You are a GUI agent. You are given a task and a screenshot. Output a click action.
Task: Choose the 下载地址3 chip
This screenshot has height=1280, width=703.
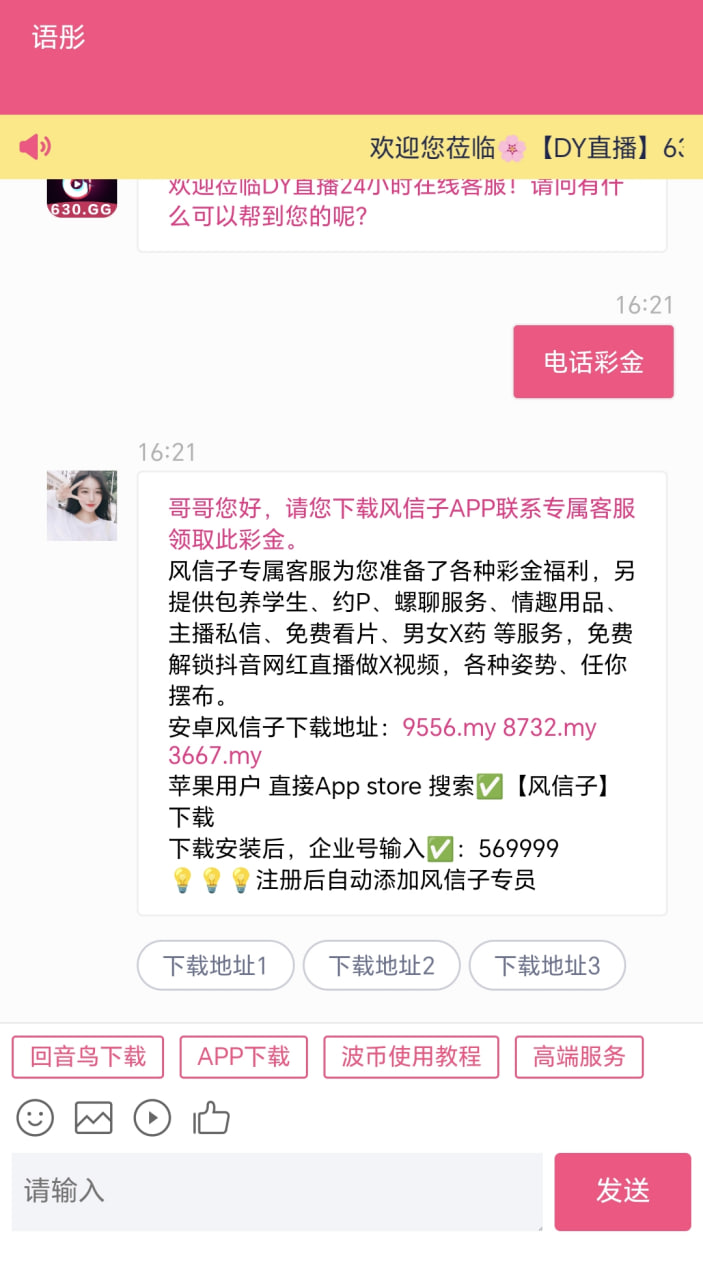[x=547, y=966]
